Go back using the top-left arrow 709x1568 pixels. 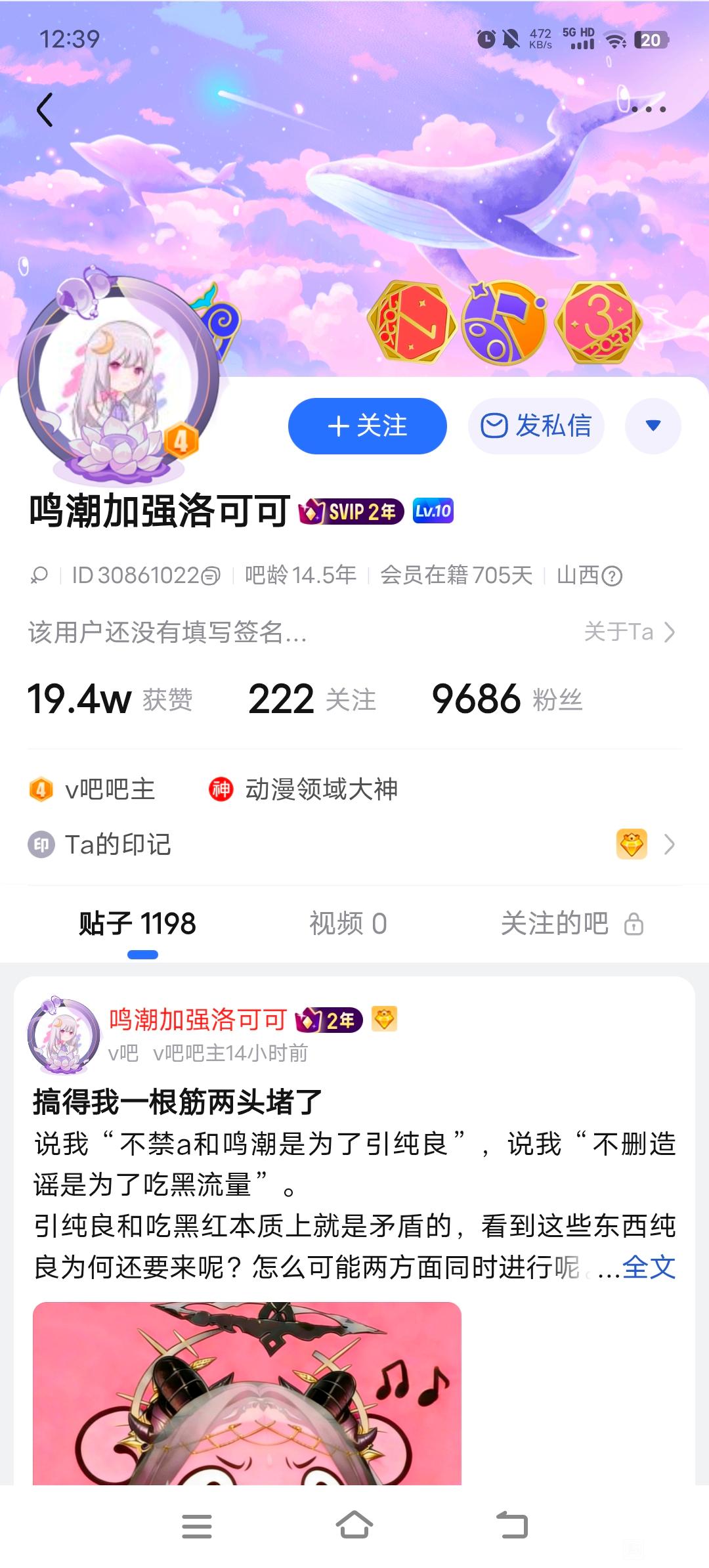tap(45, 110)
